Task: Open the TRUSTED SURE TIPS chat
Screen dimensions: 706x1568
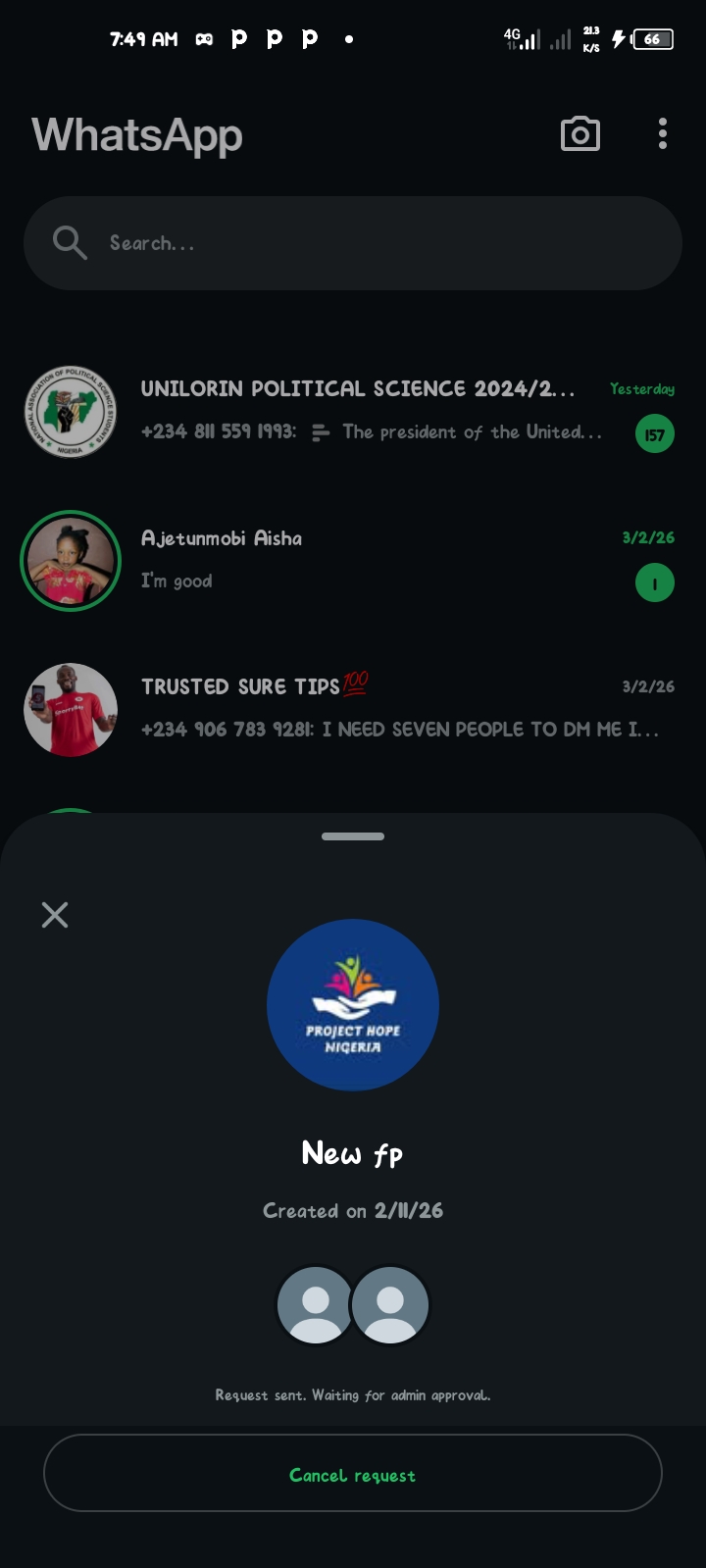Action: point(373,708)
